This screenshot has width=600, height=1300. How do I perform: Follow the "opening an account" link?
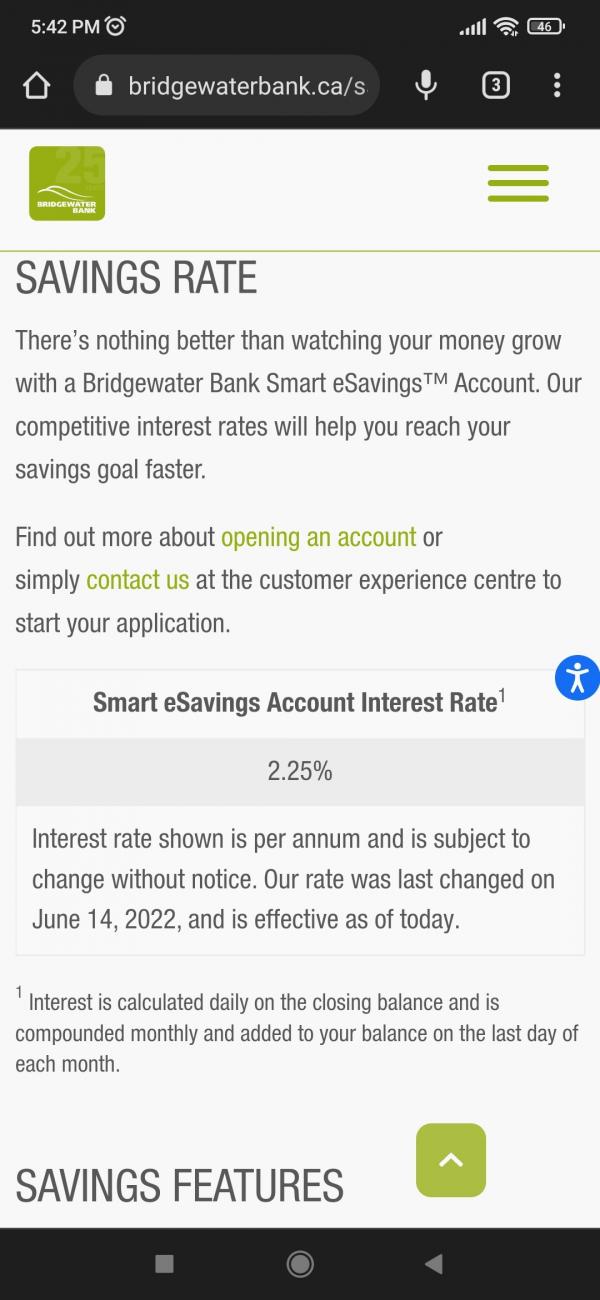pyautogui.click(x=318, y=537)
